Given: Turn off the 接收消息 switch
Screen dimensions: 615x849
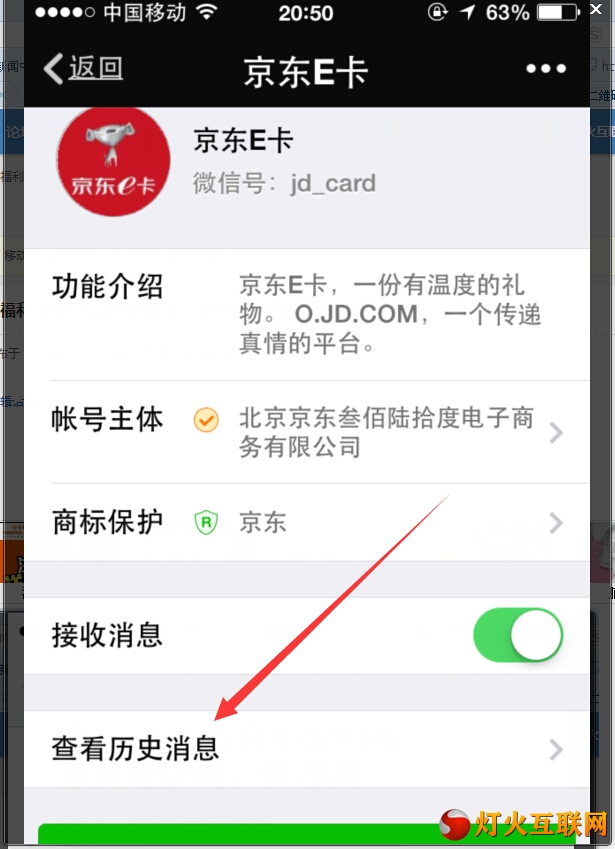Looking at the screenshot, I should click(517, 636).
